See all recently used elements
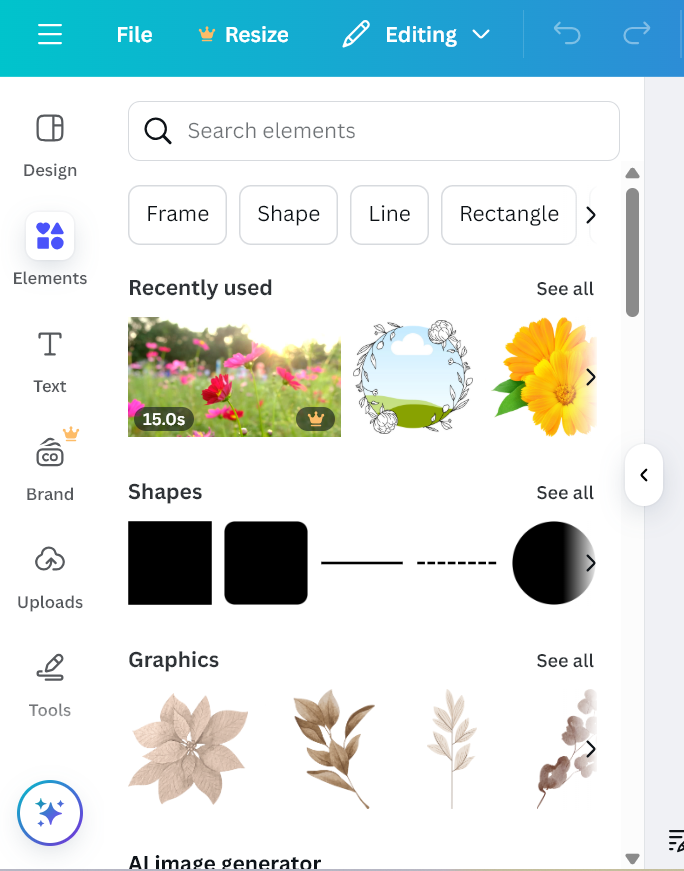Screen dimensions: 684x871 pyautogui.click(x=564, y=289)
